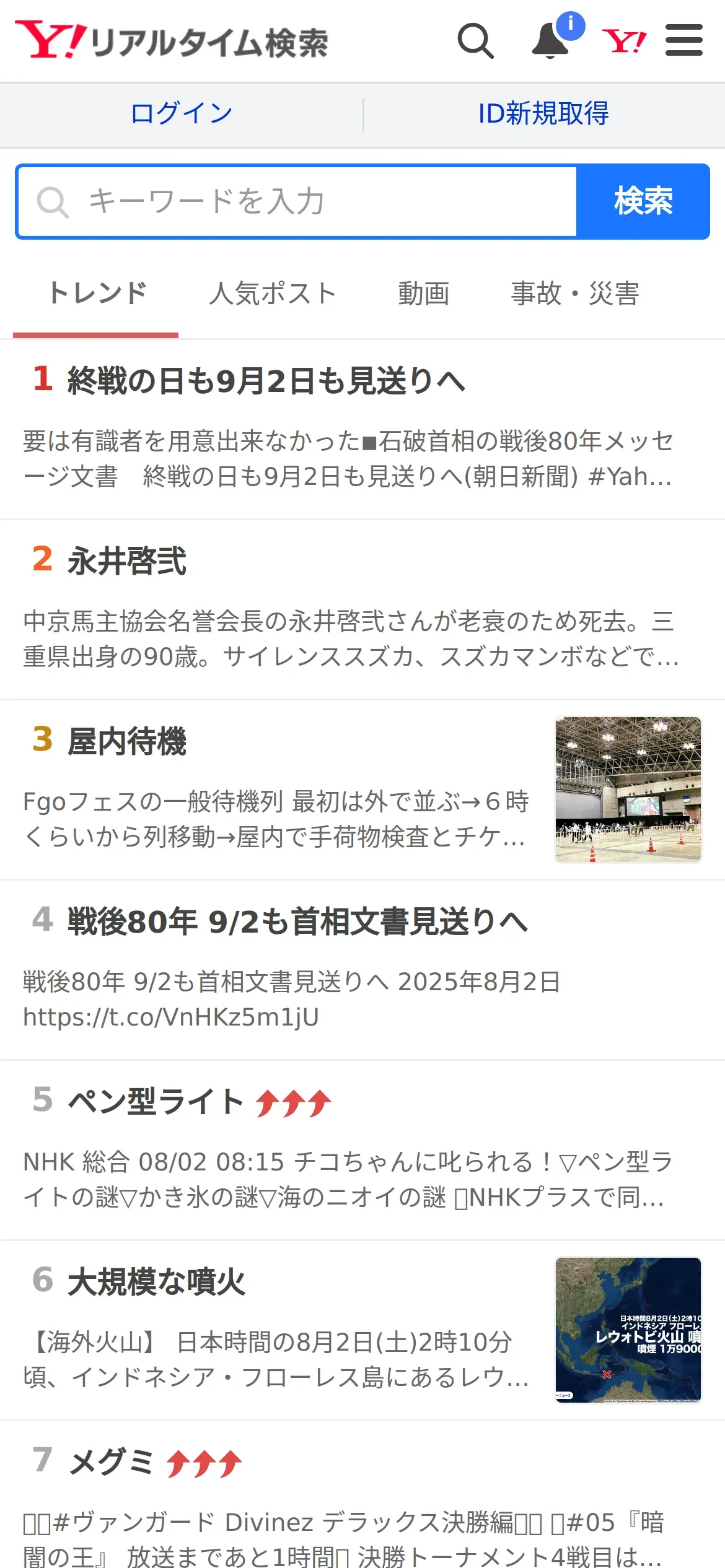Open the hamburger menu
The width and height of the screenshot is (725, 1568).
click(x=684, y=40)
